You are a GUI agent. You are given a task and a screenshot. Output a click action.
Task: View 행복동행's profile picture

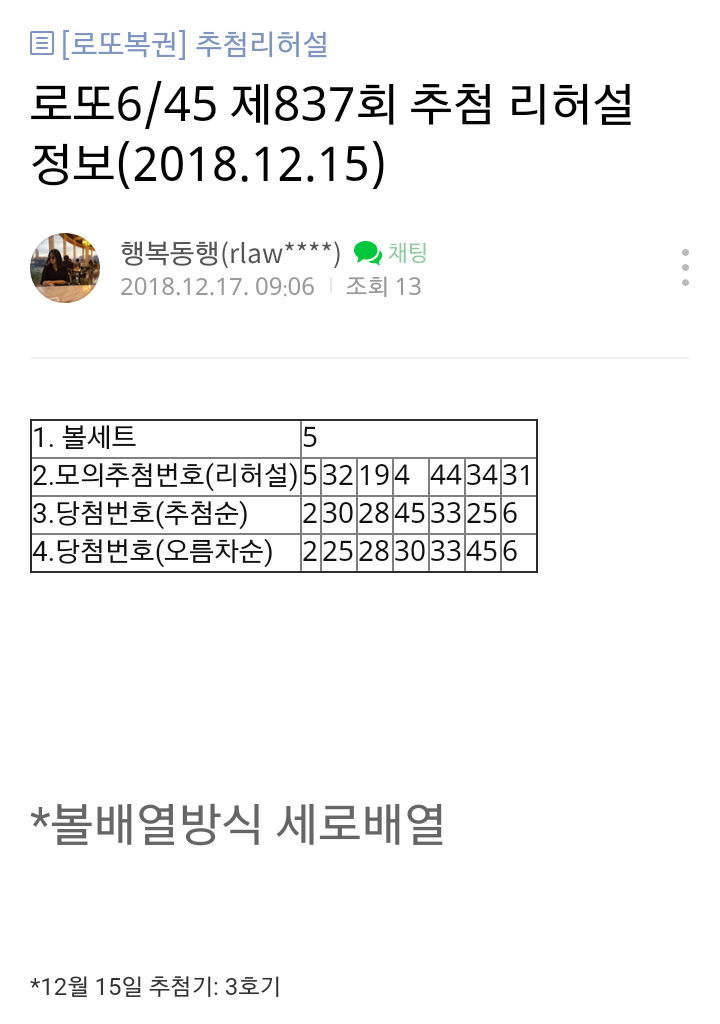click(x=65, y=268)
